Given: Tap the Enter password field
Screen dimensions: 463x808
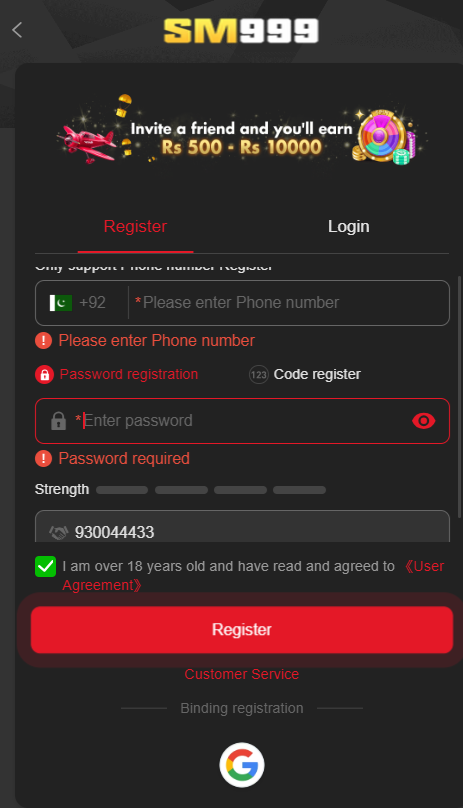Looking at the screenshot, I should (x=242, y=421).
